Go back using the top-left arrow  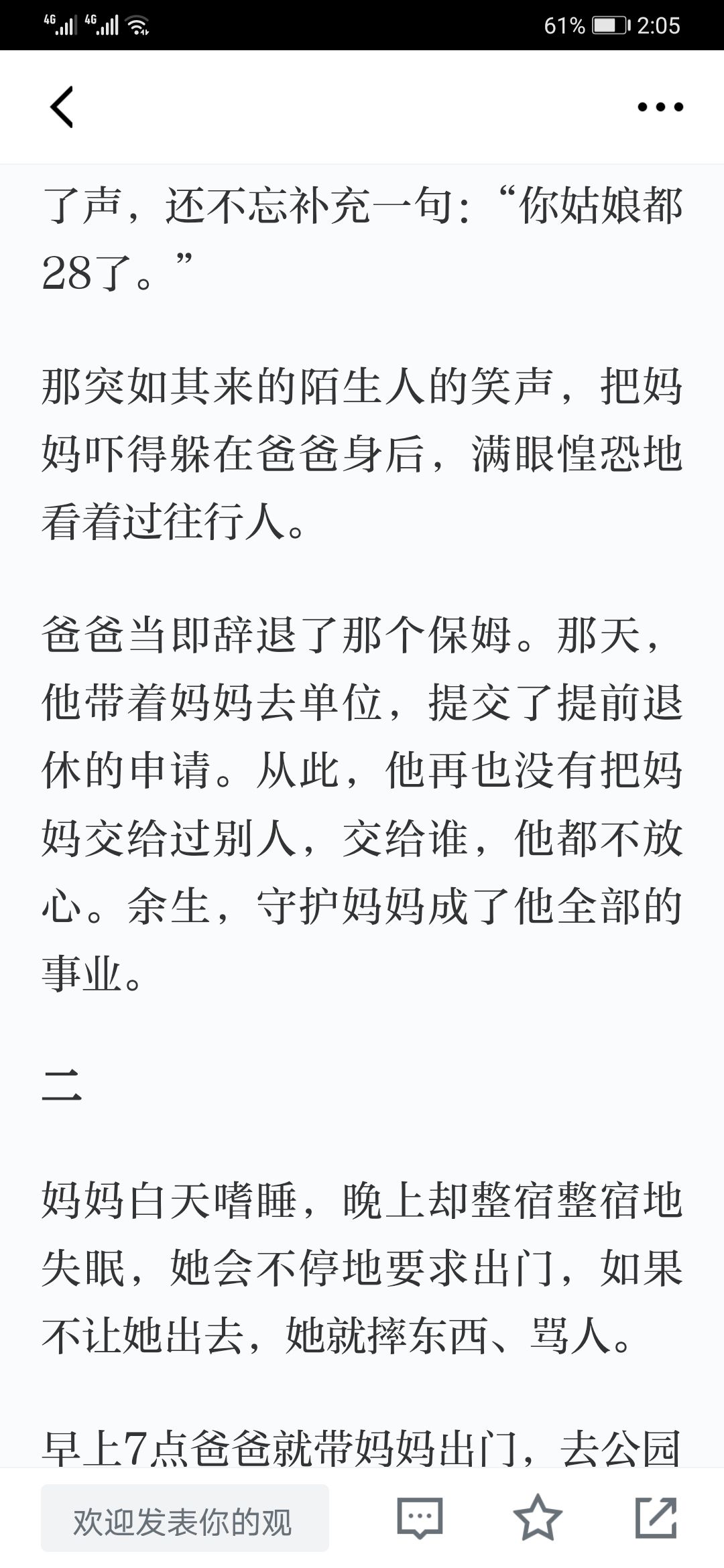click(62, 107)
